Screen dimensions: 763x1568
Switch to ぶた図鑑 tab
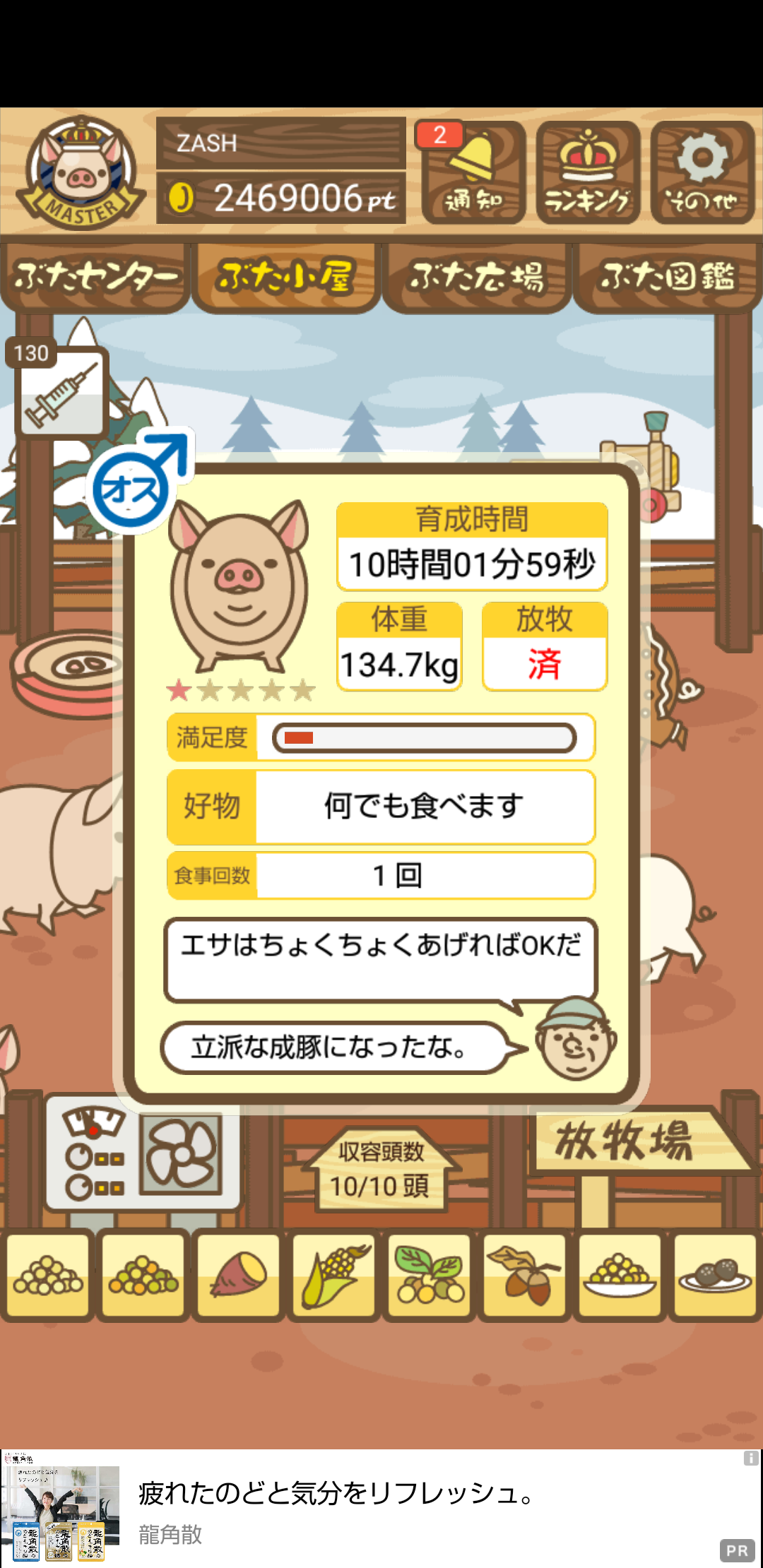point(668,277)
